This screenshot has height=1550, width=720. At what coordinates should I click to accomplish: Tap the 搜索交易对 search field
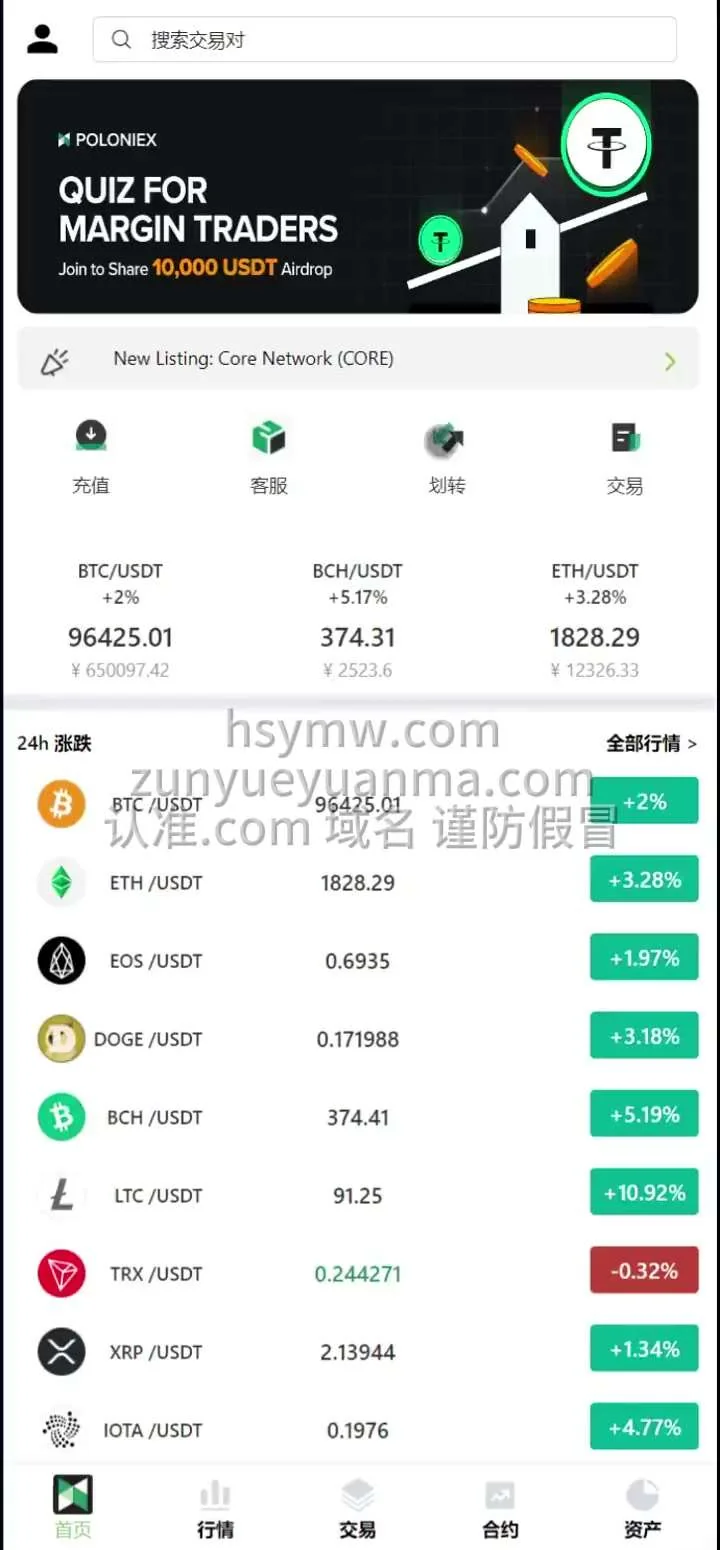click(x=385, y=40)
